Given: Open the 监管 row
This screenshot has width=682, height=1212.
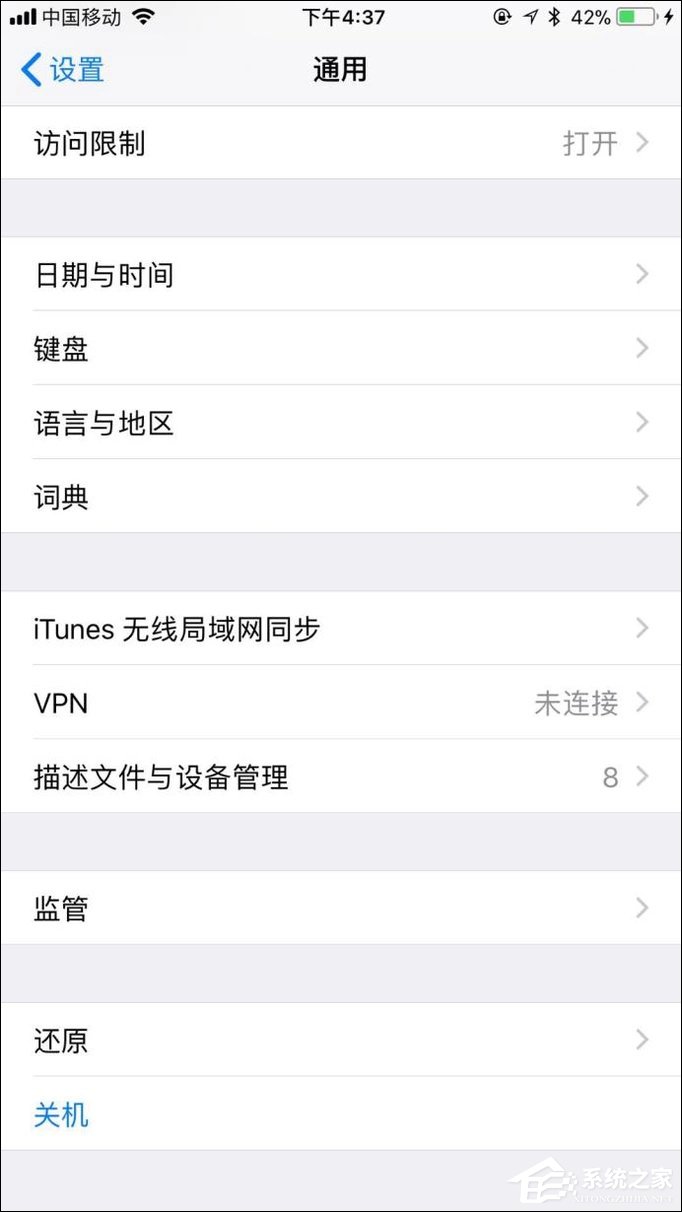Looking at the screenshot, I should point(340,908).
